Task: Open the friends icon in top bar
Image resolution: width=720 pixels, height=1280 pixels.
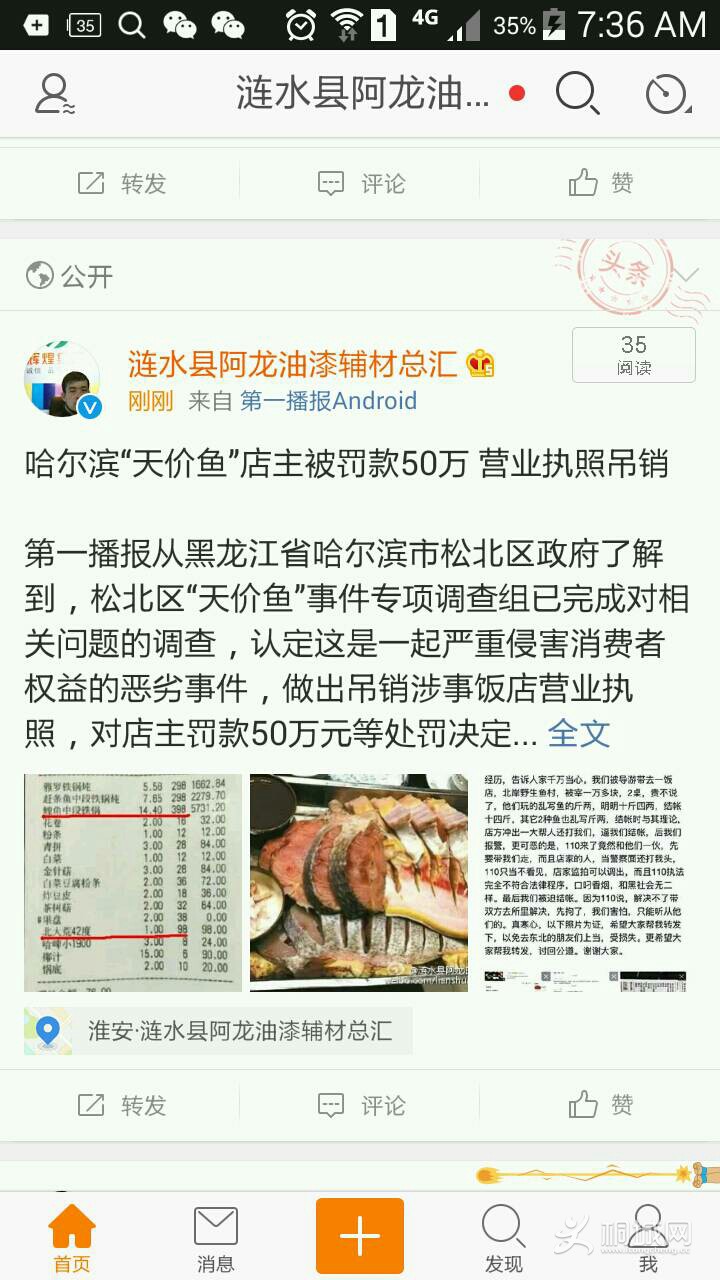Action: pyautogui.click(x=54, y=94)
